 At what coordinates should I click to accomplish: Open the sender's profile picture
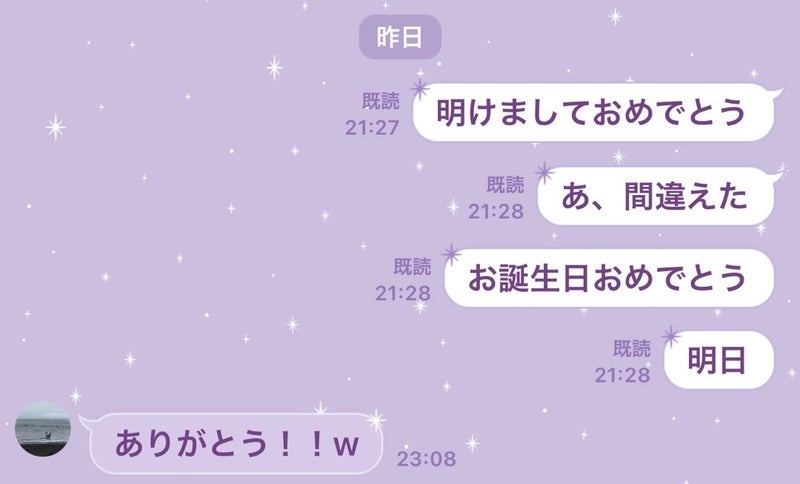click(43, 428)
